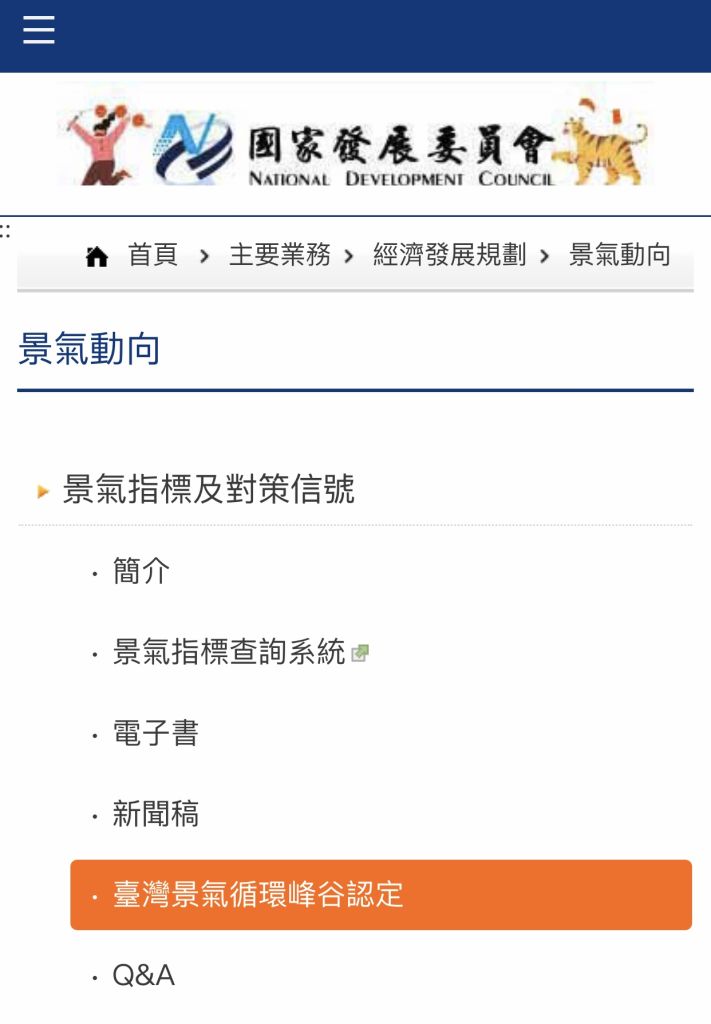Go to 首頁 in breadcrumb

point(152,255)
